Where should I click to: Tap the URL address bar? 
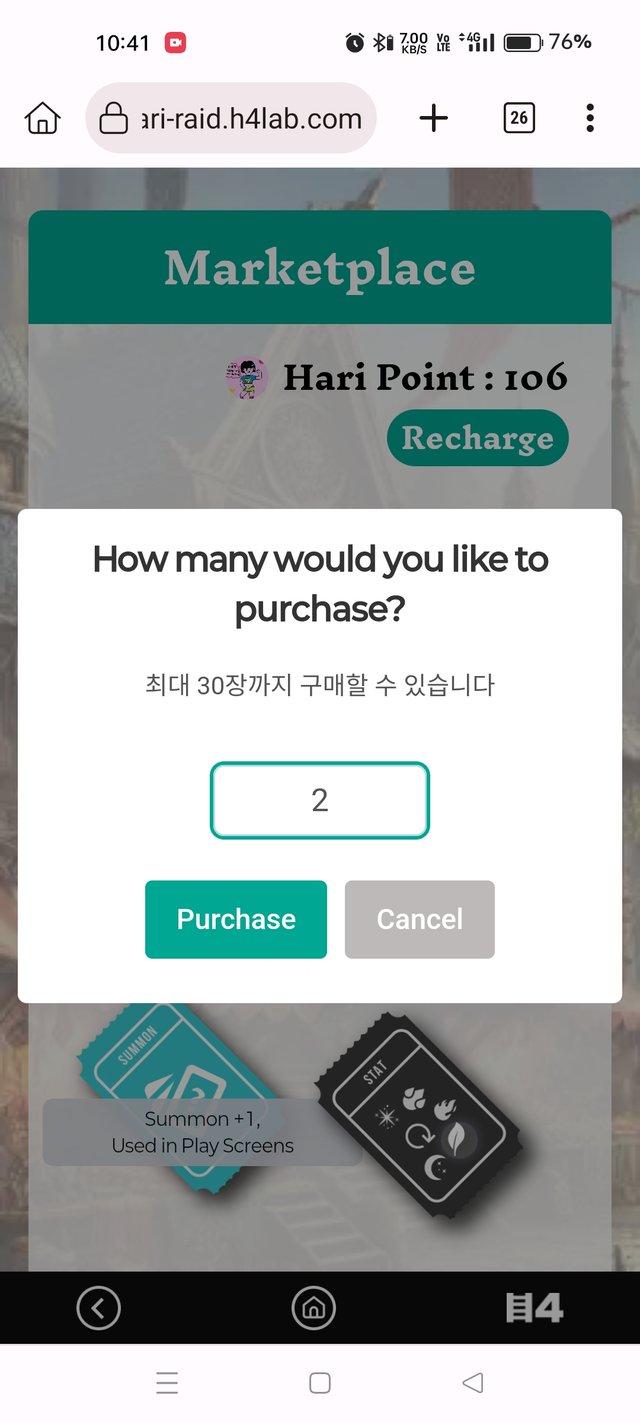[231, 118]
